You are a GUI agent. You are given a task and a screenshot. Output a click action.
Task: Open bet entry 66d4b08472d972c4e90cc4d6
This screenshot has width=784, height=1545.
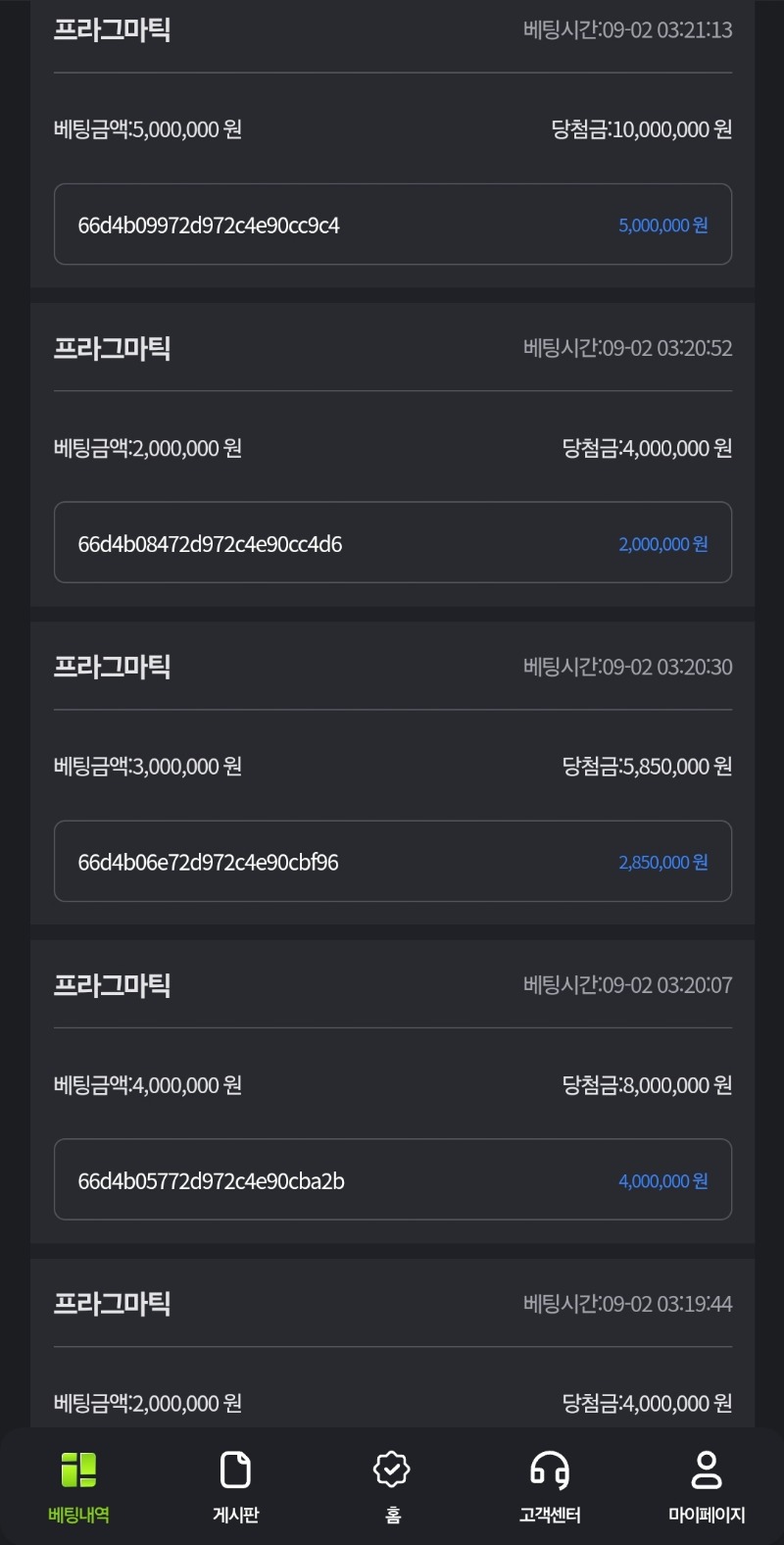point(393,543)
